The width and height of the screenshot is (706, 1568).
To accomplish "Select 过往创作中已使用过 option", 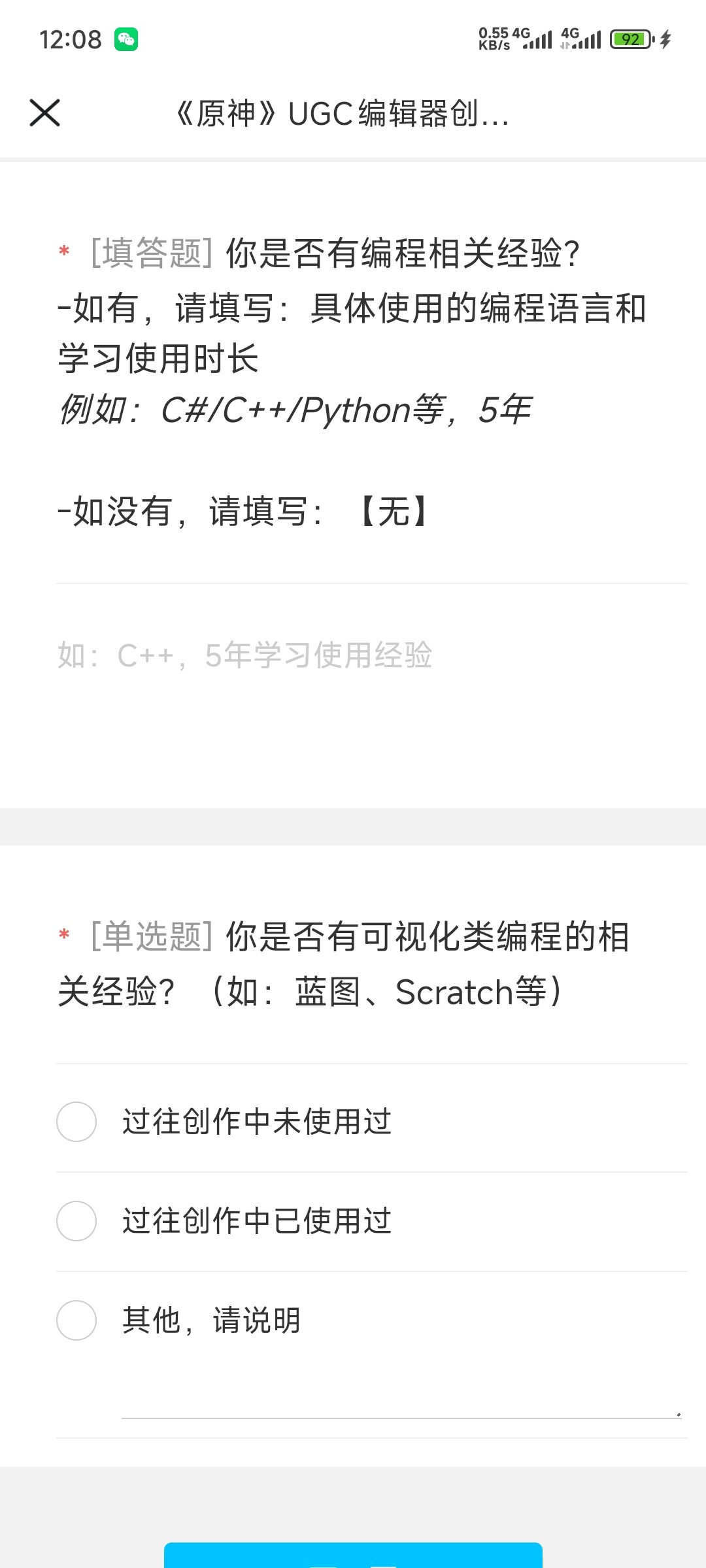I will tap(76, 1221).
